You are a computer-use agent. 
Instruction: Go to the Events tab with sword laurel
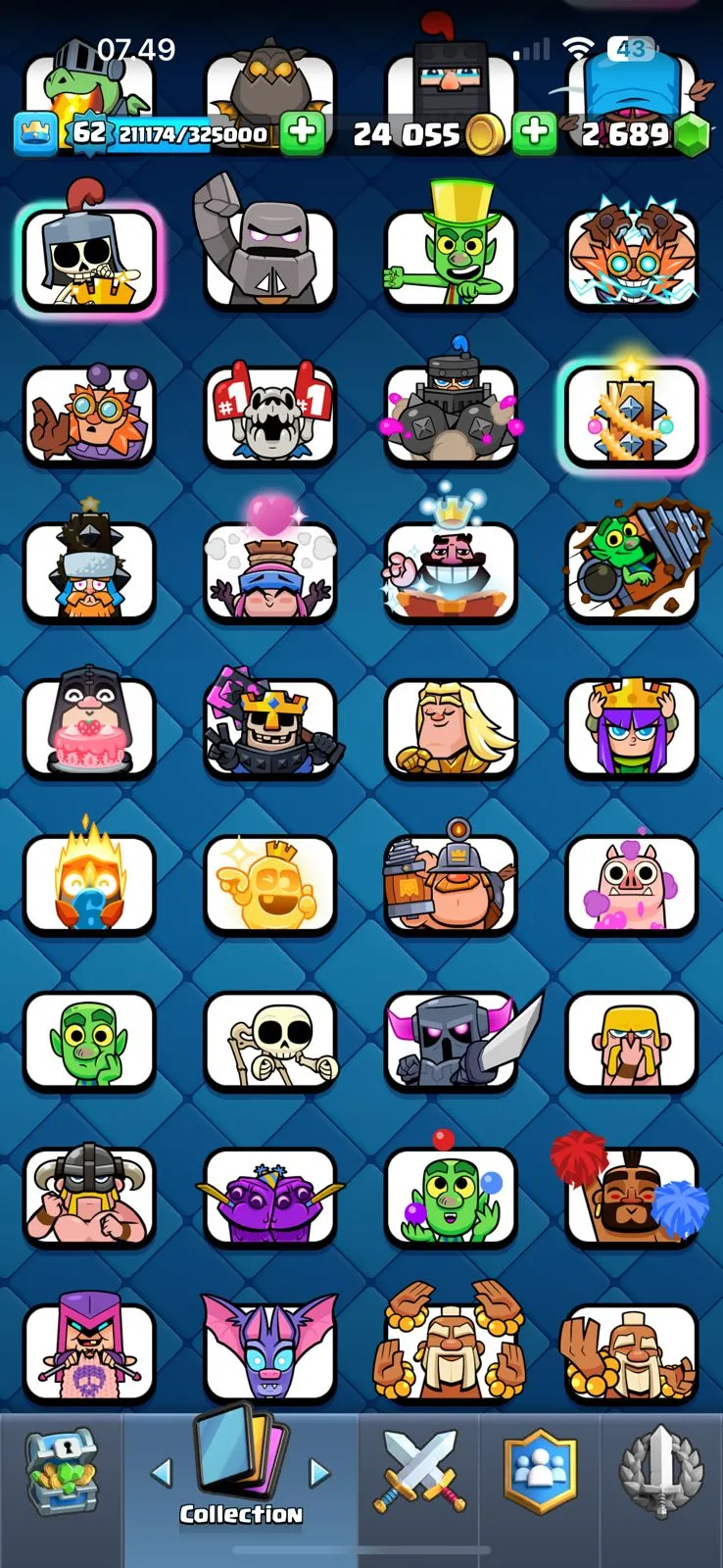[x=661, y=1470]
